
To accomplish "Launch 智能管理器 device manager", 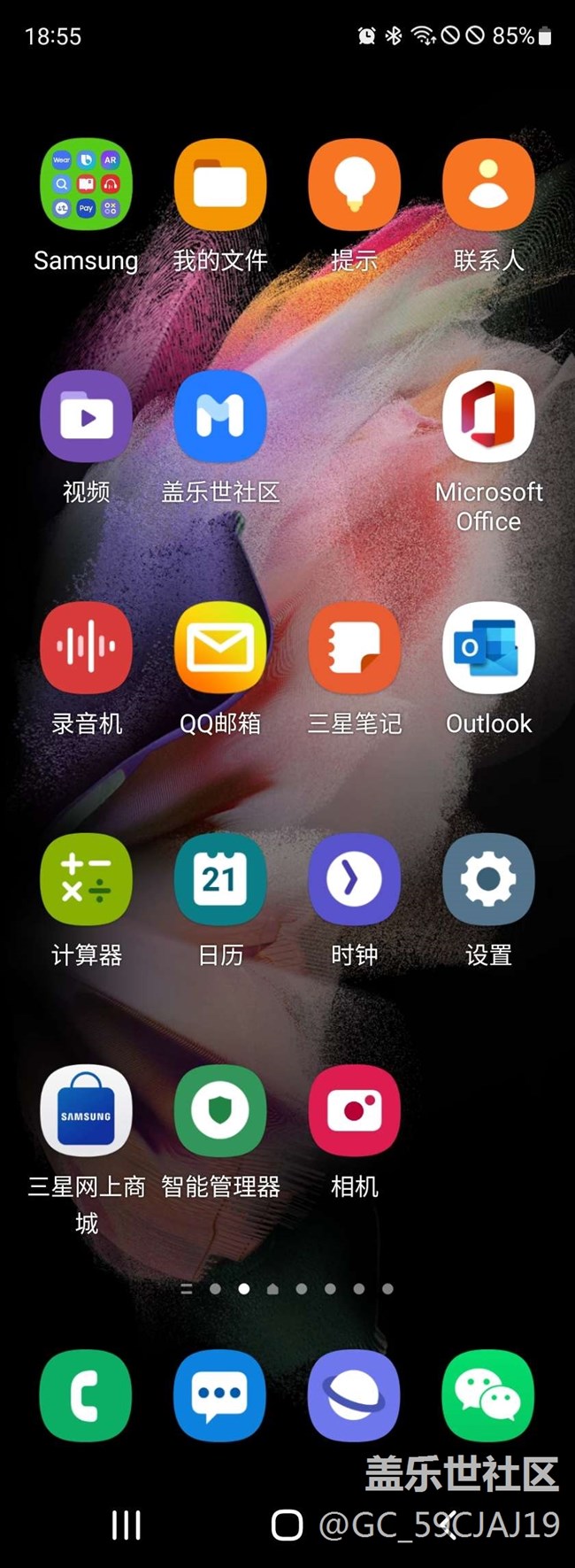I will coord(220,1111).
